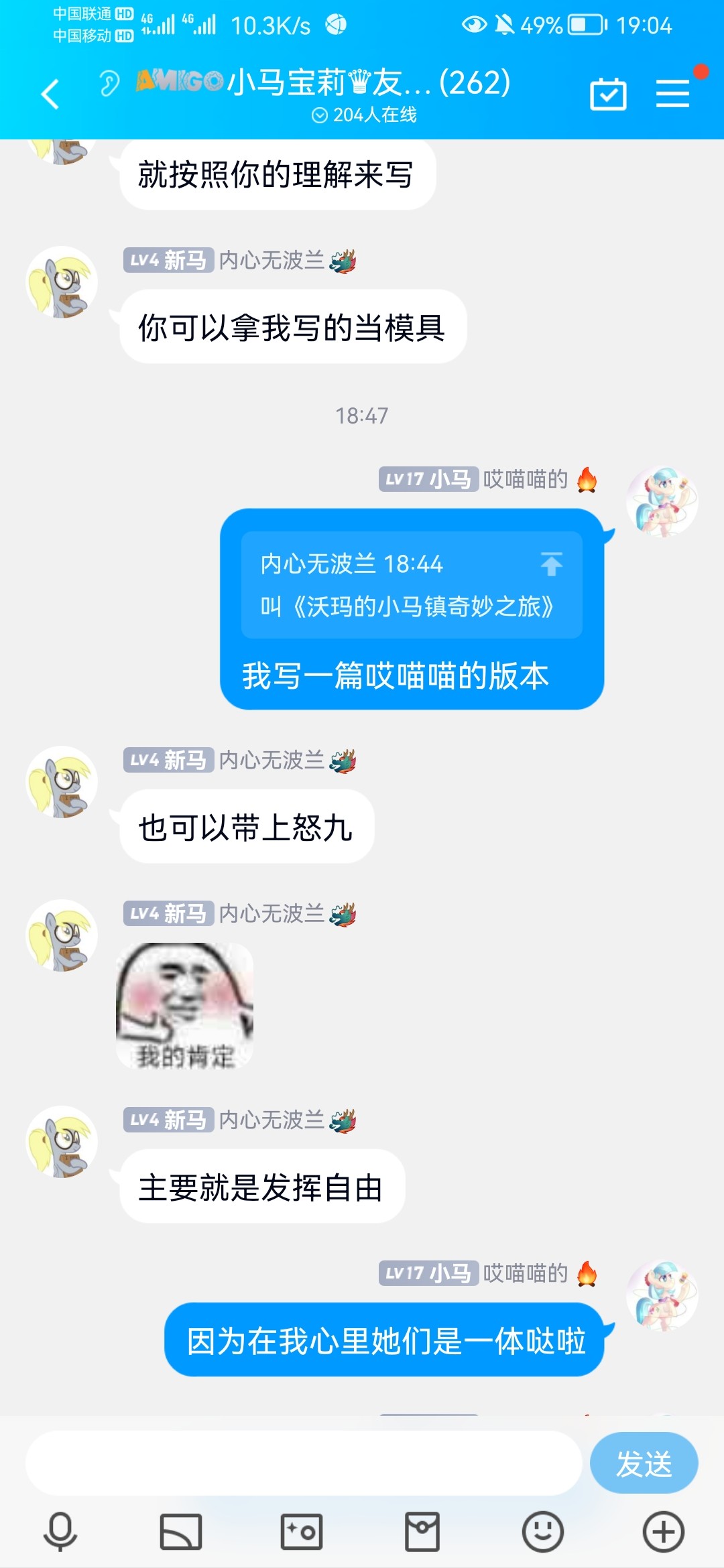Open the photo album picker

pos(181,1532)
